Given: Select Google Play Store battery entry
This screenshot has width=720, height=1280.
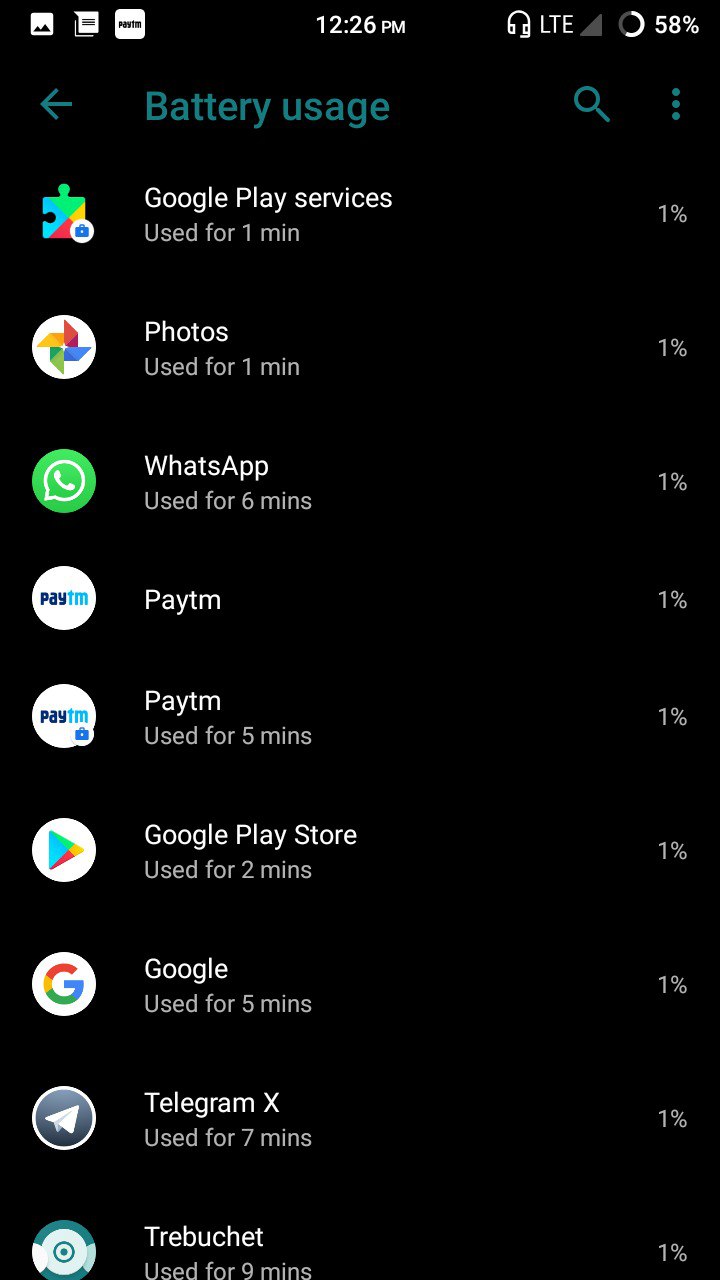Looking at the screenshot, I should click(x=360, y=851).
